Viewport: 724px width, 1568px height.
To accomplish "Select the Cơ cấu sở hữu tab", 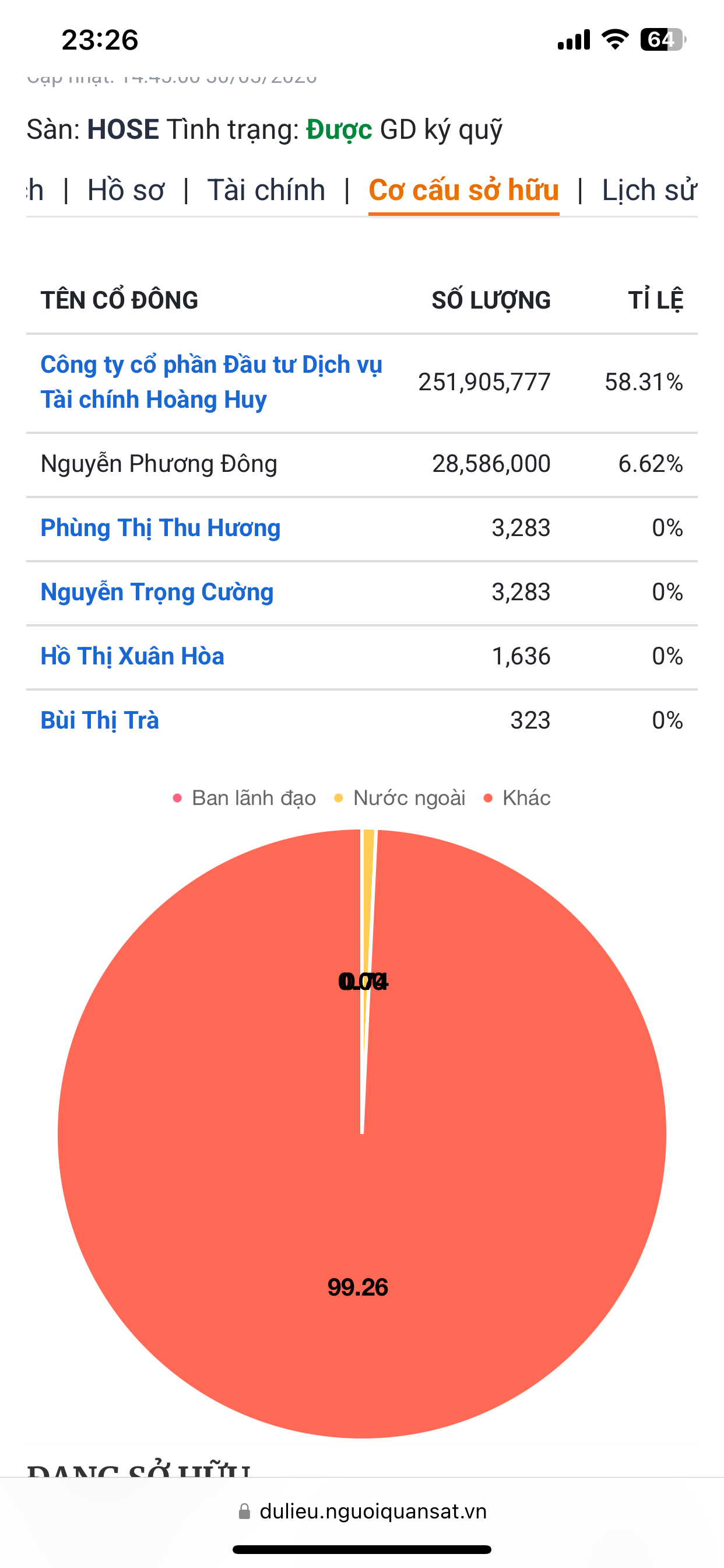I will click(463, 191).
